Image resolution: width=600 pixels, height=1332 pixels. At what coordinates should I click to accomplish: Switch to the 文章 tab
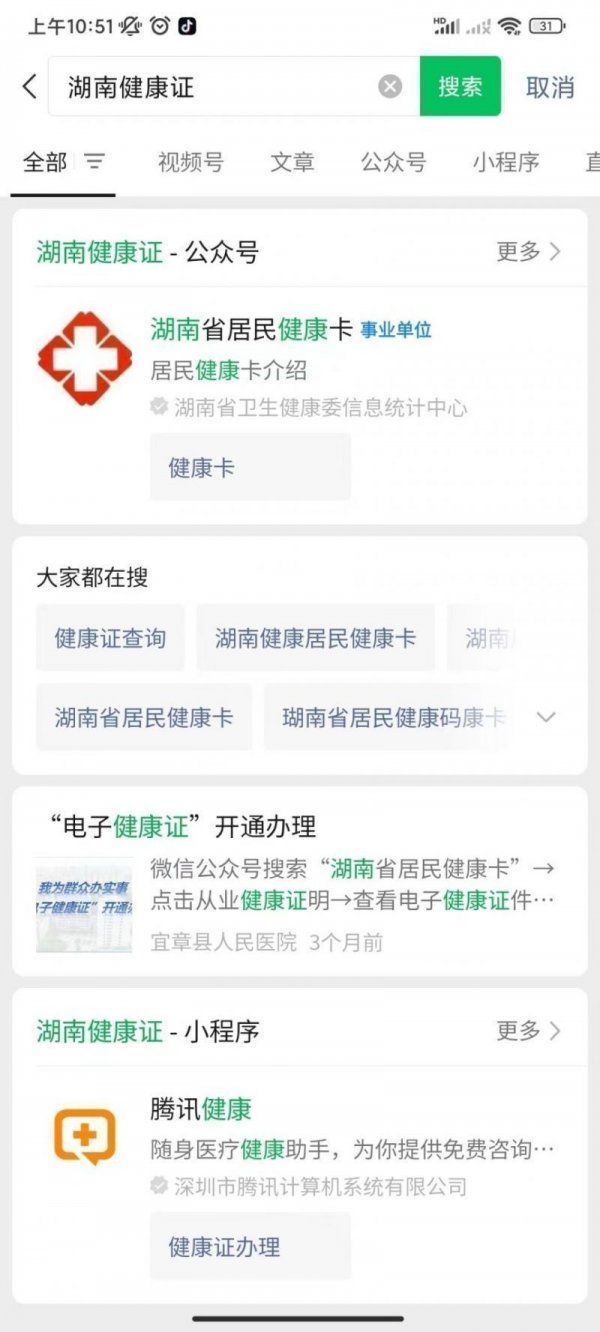coord(292,162)
